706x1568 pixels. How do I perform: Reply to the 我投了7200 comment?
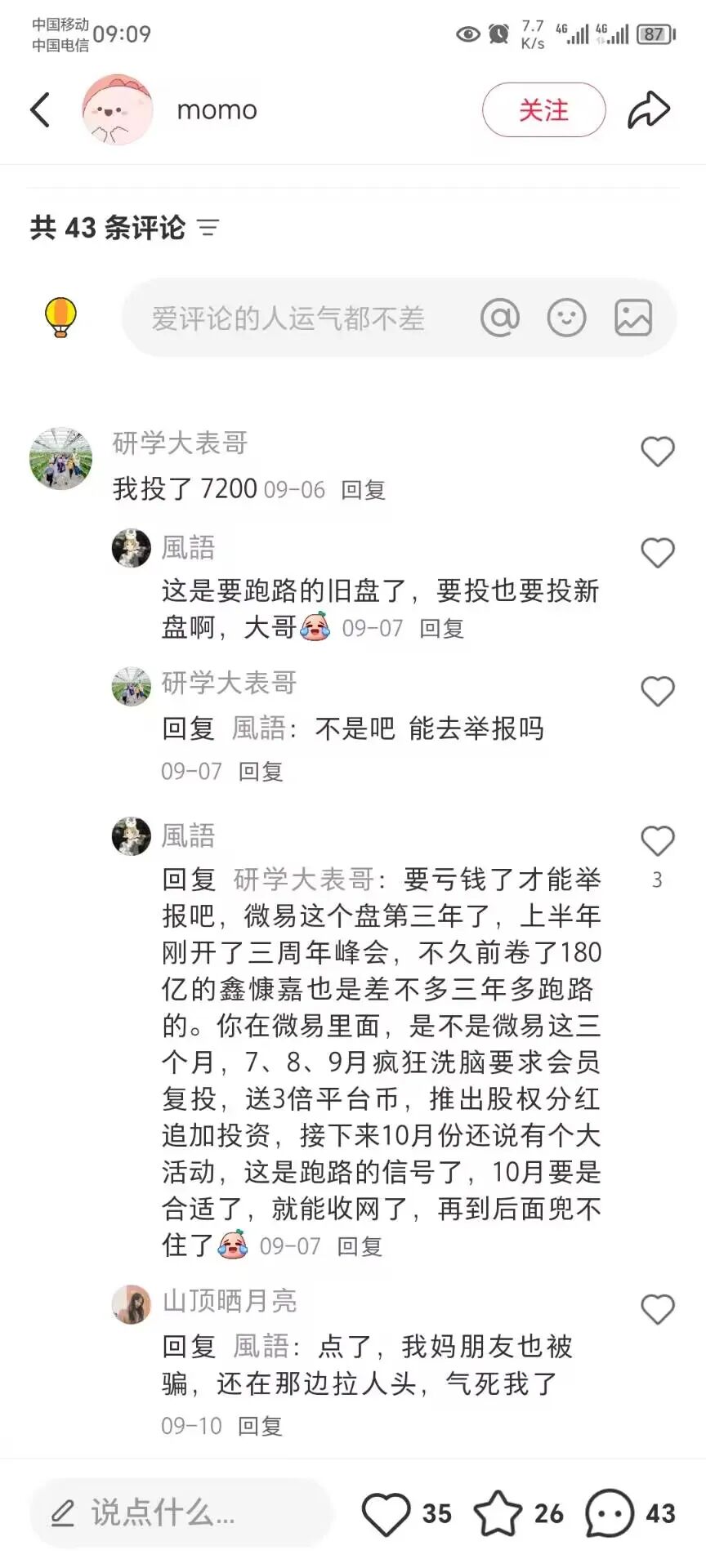coord(363,490)
